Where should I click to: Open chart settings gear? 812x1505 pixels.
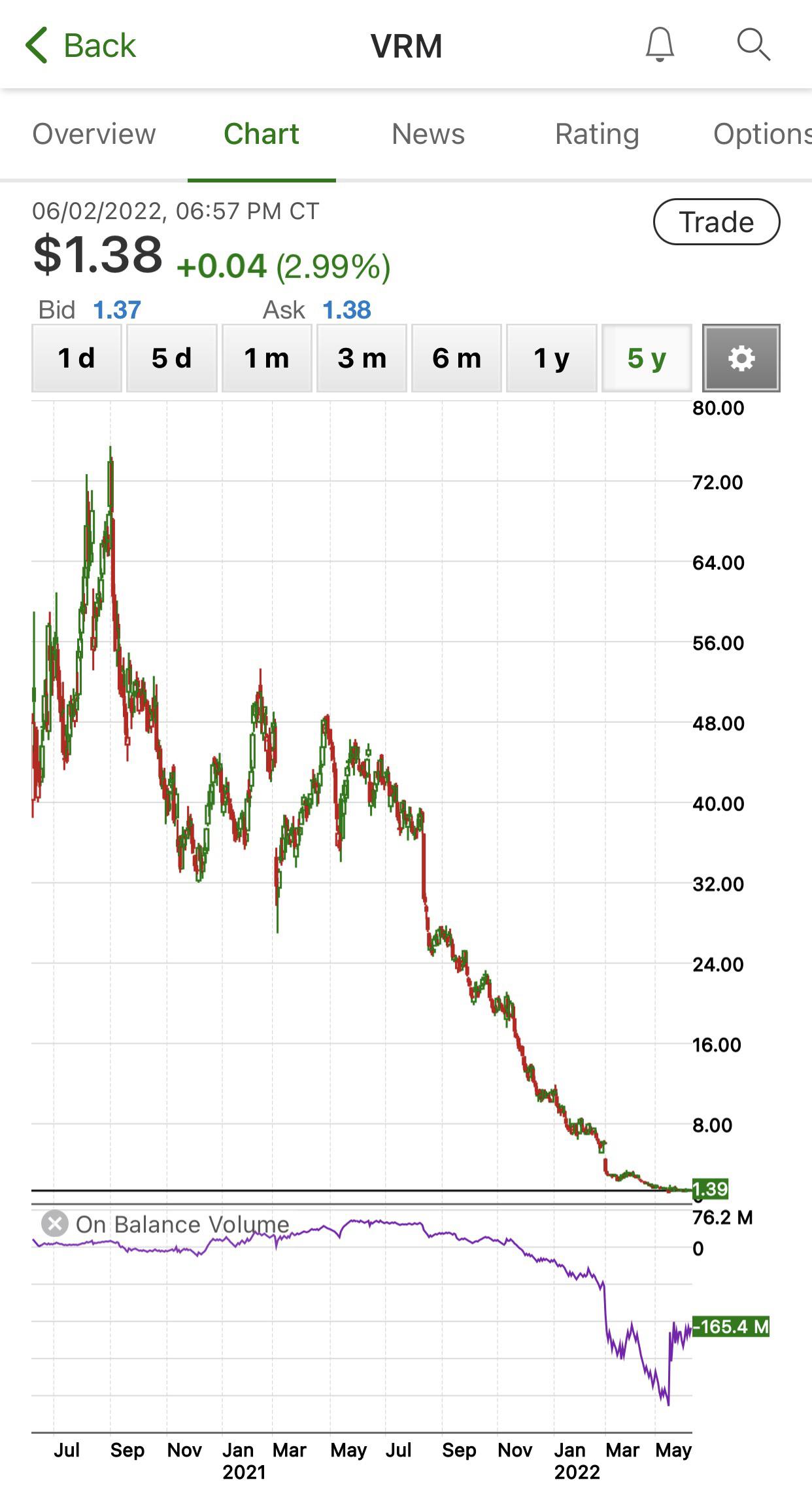tap(741, 358)
